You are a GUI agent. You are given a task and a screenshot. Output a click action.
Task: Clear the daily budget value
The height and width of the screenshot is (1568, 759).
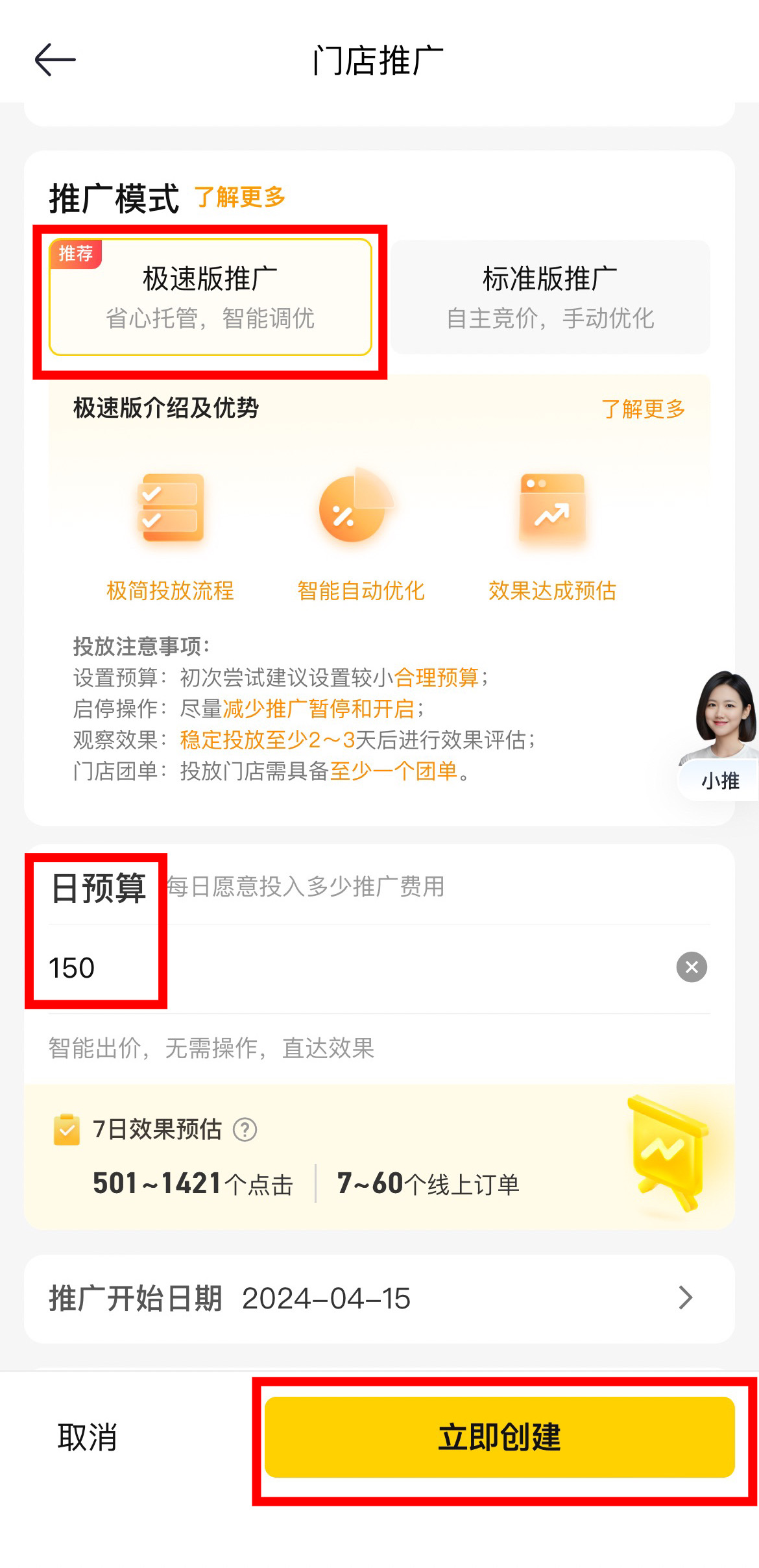pos(692,967)
